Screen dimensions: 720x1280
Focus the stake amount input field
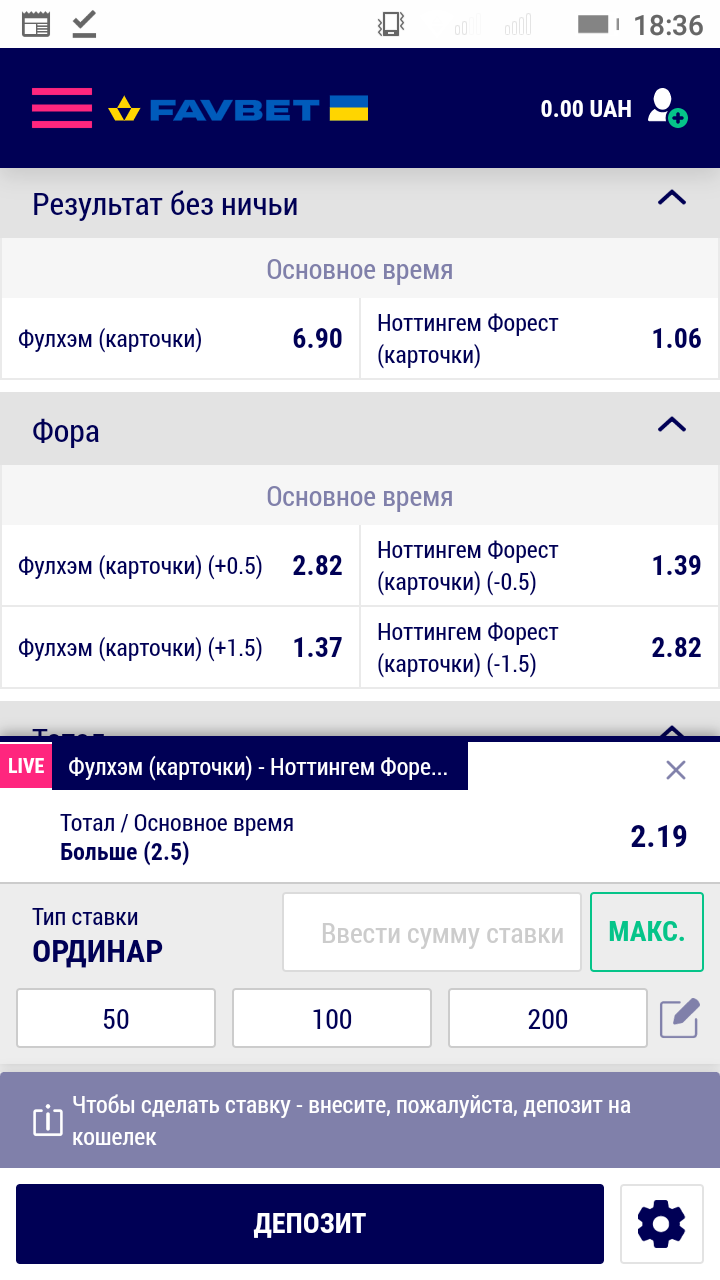coord(432,933)
